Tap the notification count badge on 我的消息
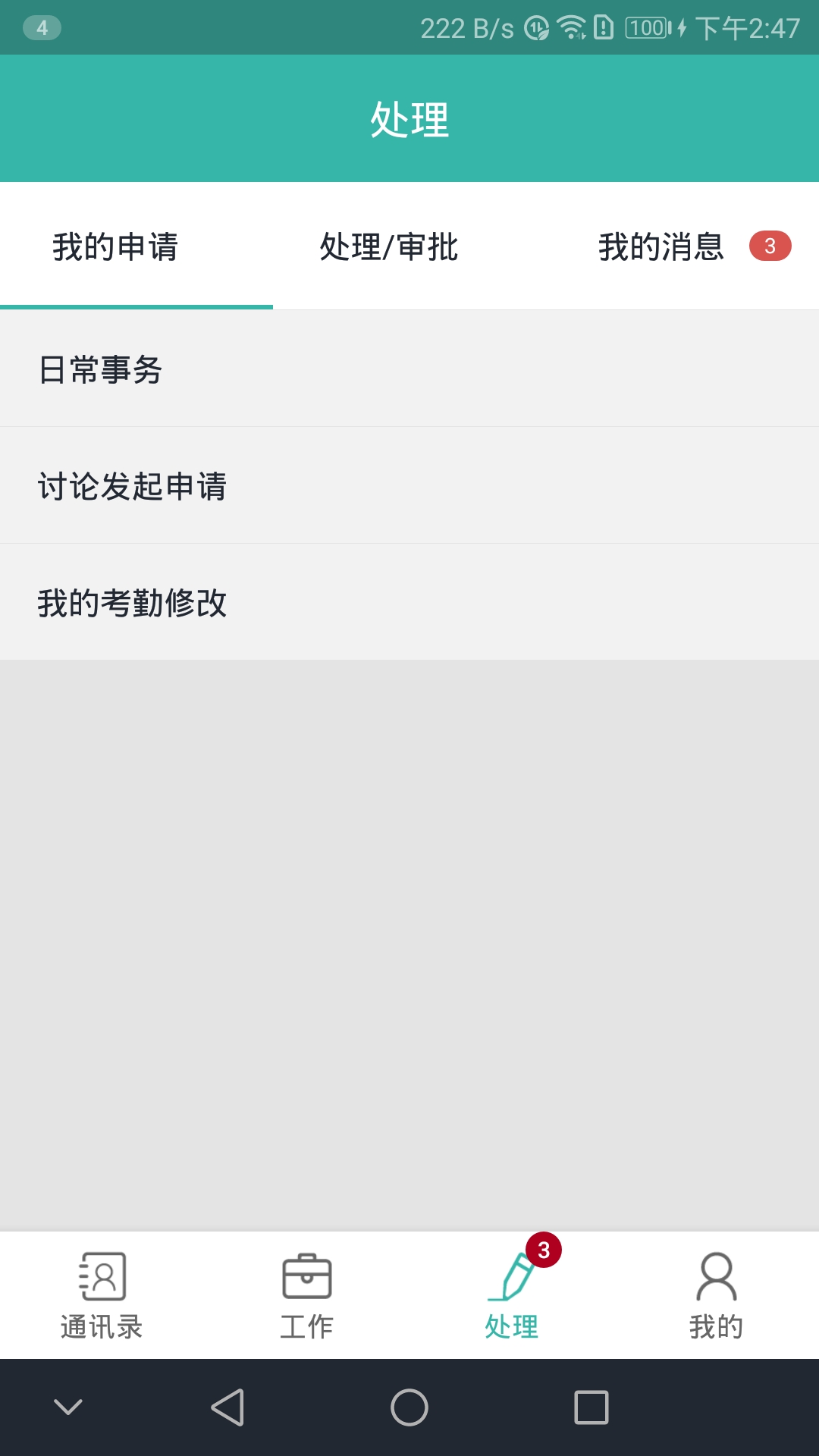Screen dimensions: 819x1456 [x=771, y=246]
